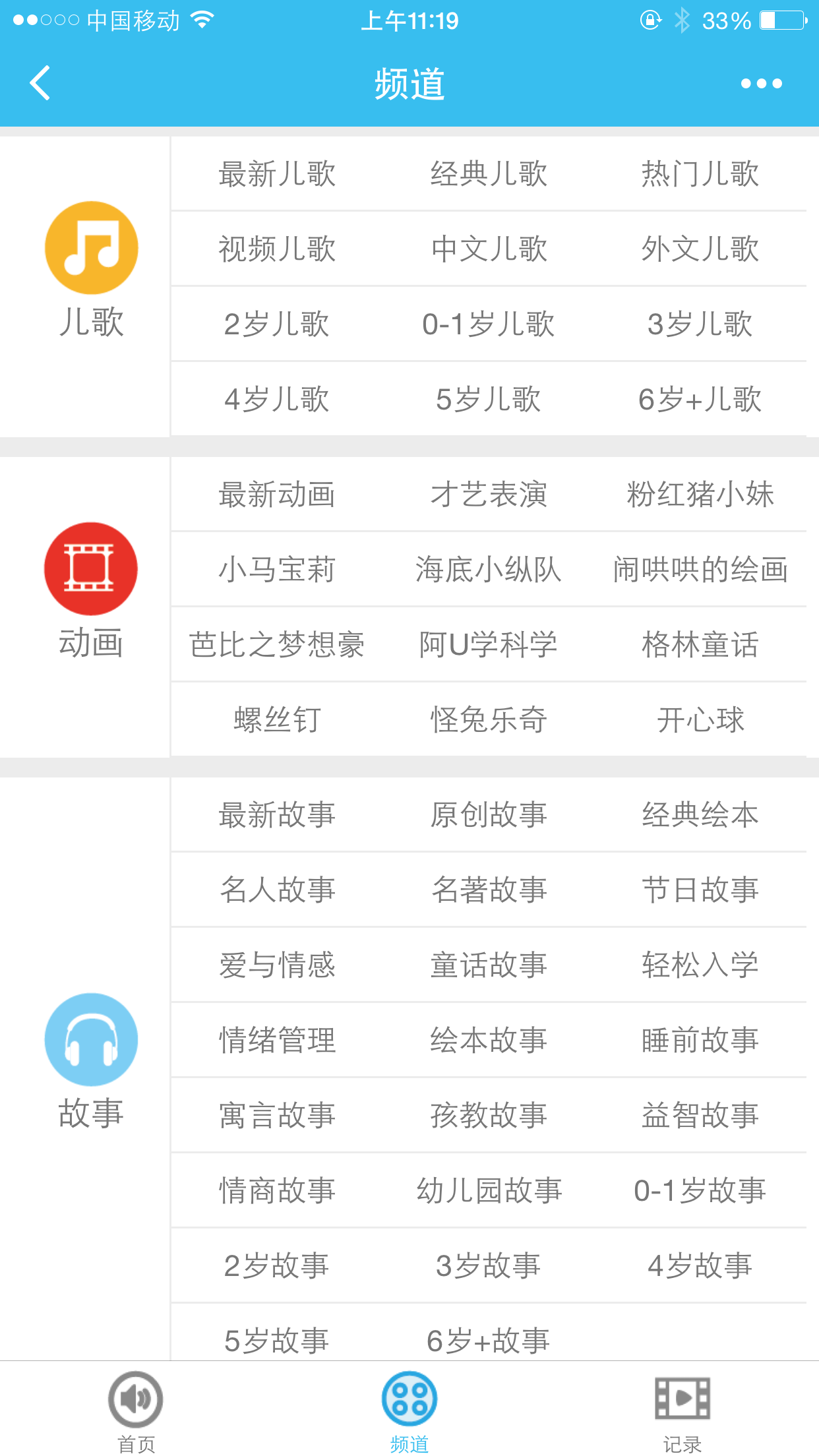Screen dimensions: 819x1456
Task: Select 0-1岁儿歌
Action: pyautogui.click(x=489, y=324)
